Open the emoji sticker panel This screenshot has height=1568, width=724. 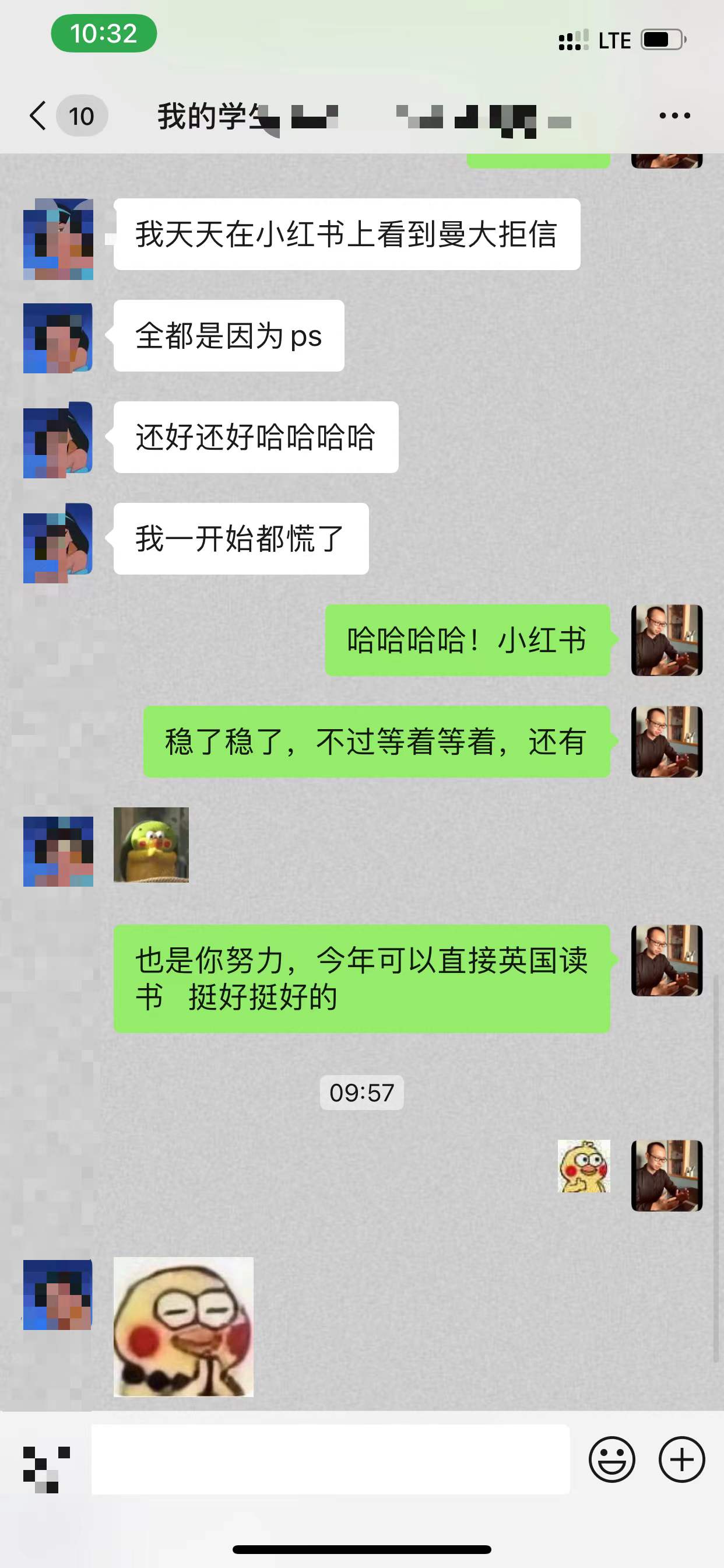click(x=611, y=1459)
